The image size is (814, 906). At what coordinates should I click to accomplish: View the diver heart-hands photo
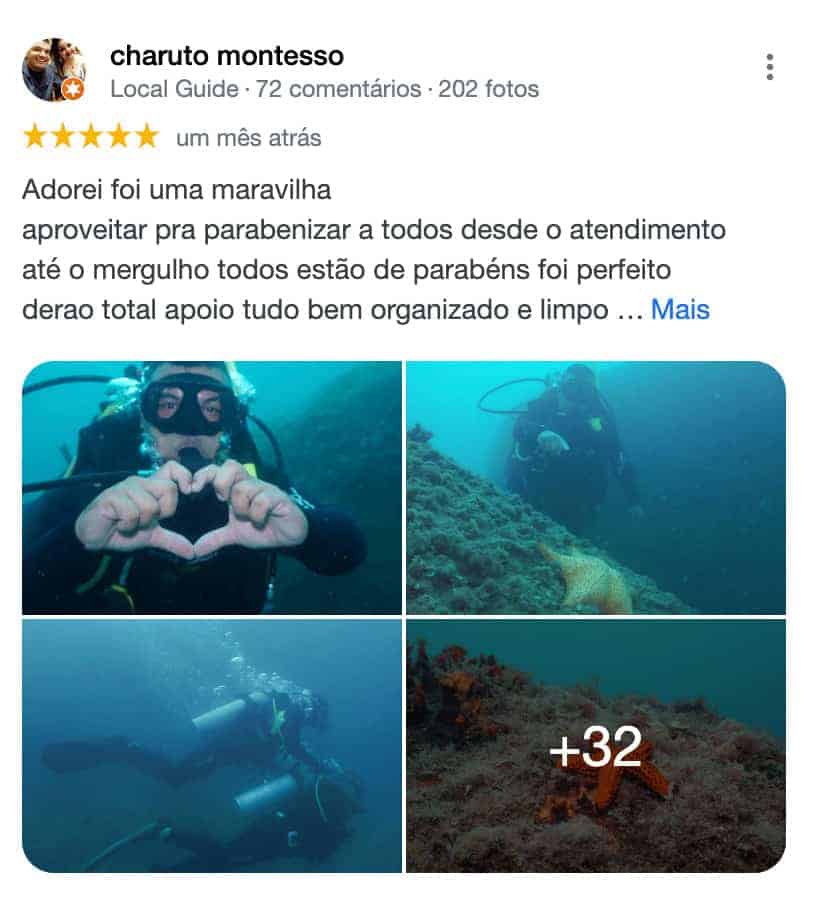click(x=211, y=488)
